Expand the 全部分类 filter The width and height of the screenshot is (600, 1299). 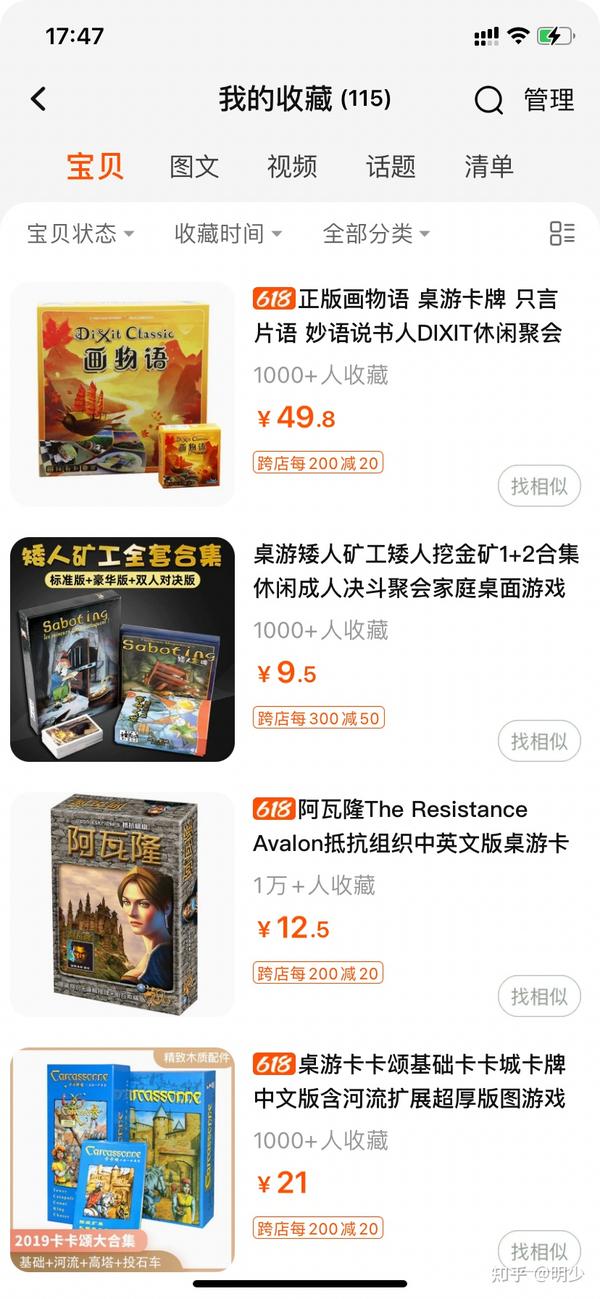coord(376,234)
